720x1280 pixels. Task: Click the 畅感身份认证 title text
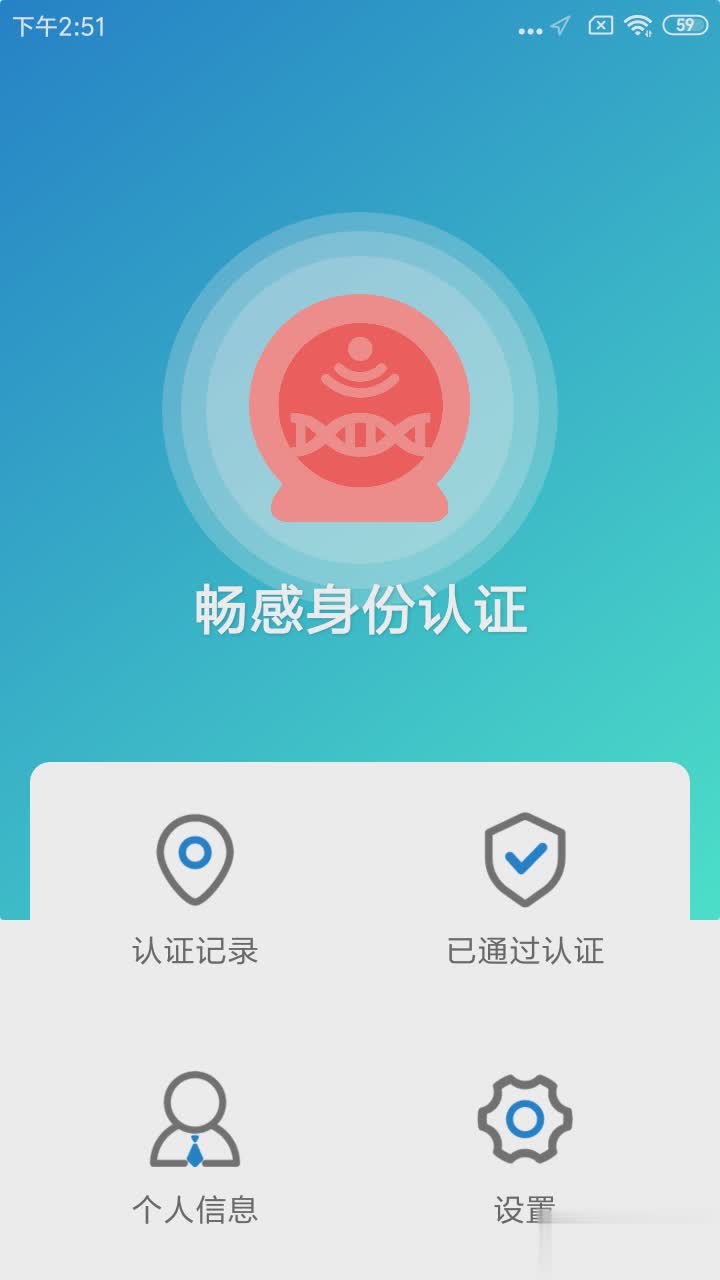358,608
